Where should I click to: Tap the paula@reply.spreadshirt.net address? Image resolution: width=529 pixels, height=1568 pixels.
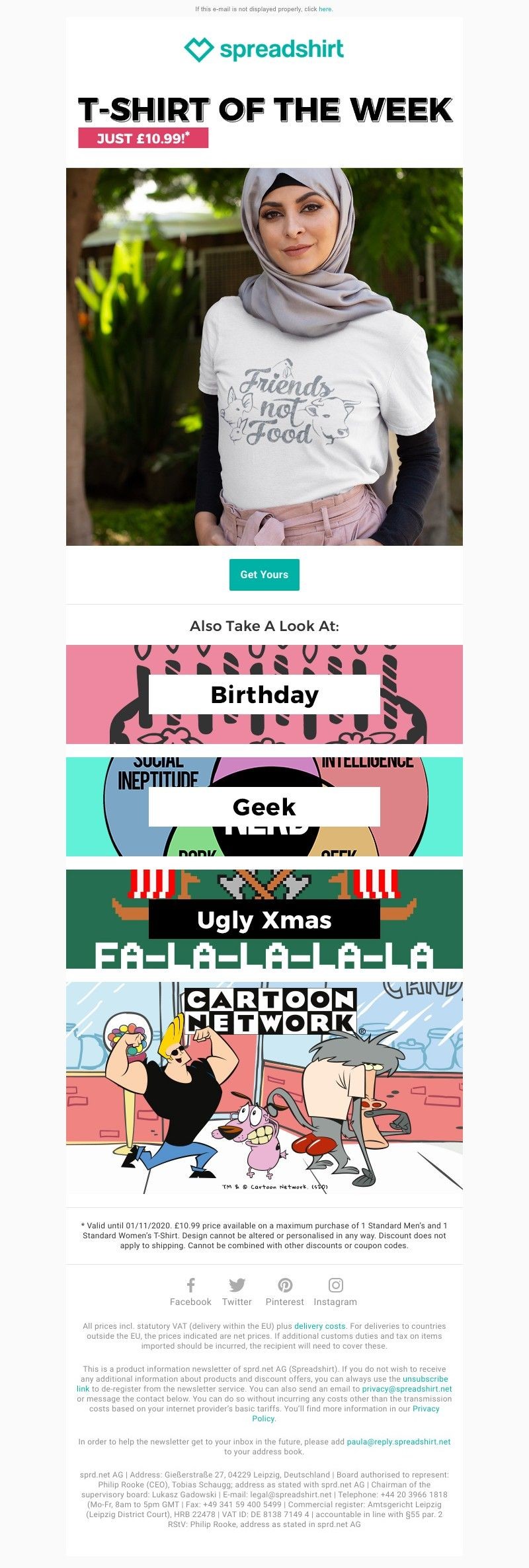point(398,1442)
